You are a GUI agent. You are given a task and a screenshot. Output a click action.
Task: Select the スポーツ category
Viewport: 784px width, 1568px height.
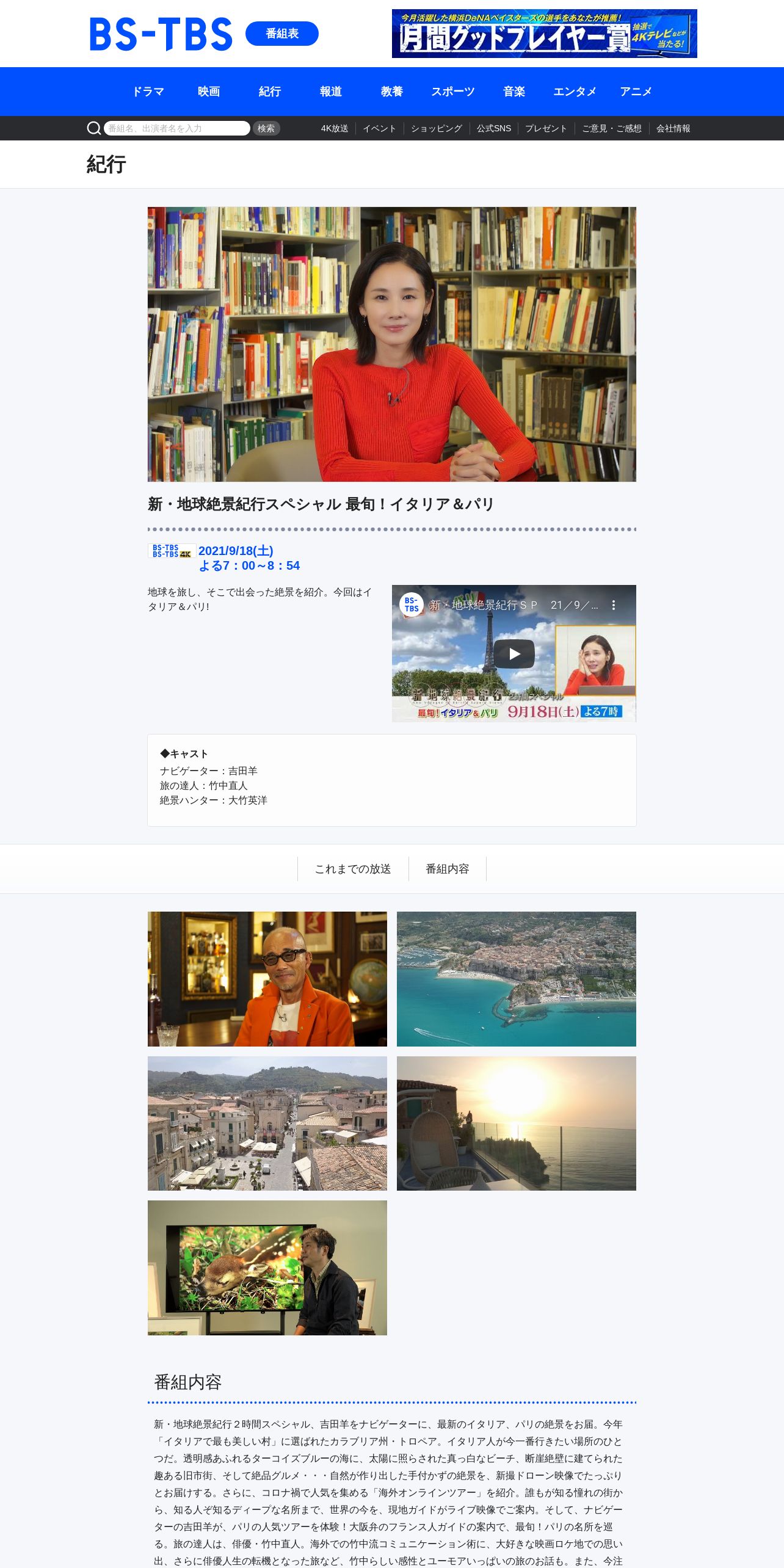tap(453, 92)
